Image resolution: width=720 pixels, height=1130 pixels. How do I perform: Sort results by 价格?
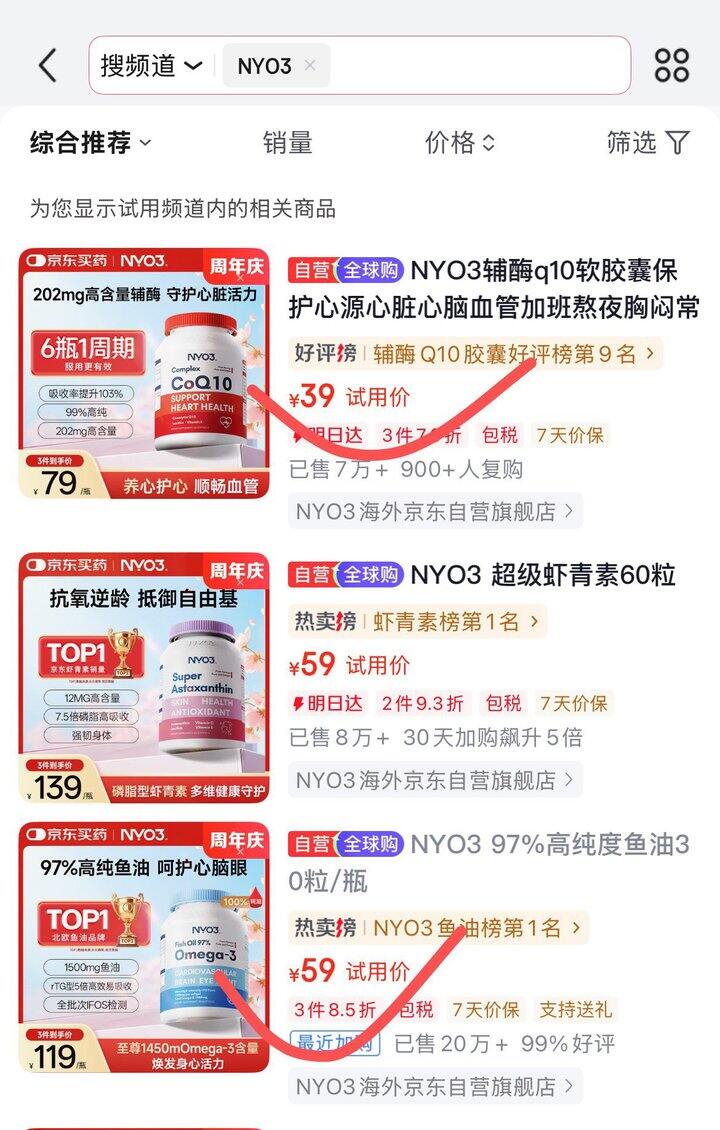pos(460,143)
